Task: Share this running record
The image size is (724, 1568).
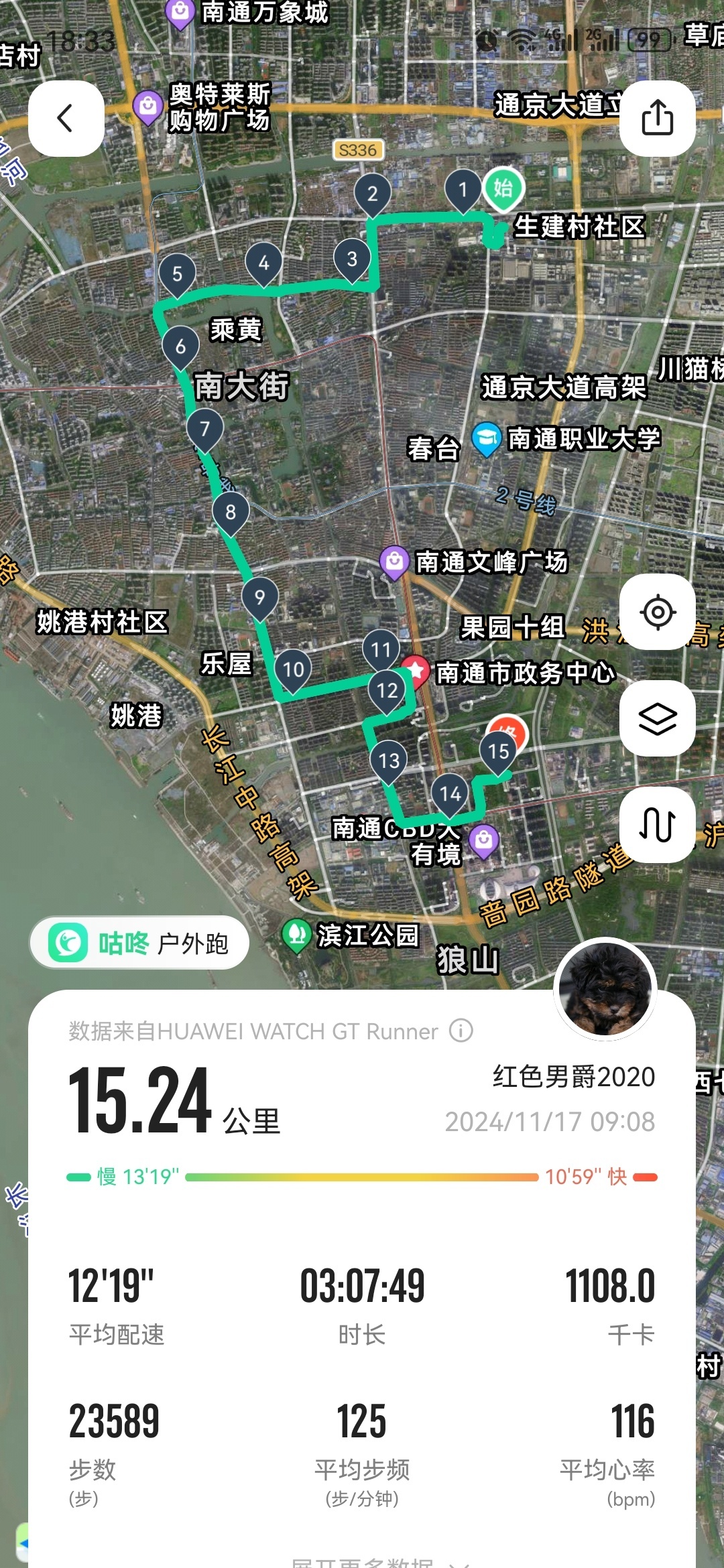Action: coord(657,119)
